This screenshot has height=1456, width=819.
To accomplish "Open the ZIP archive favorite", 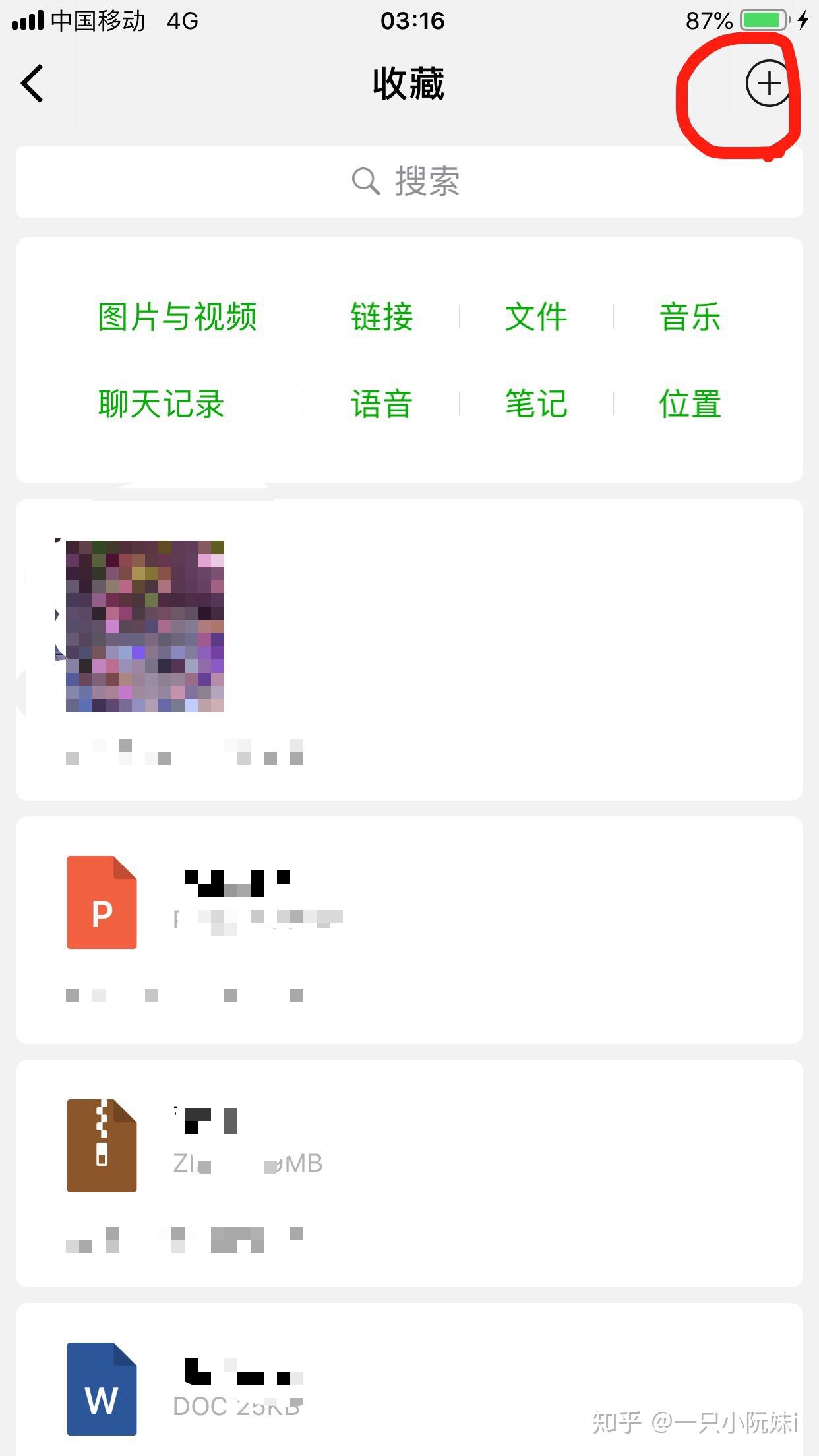I will coord(409,1172).
